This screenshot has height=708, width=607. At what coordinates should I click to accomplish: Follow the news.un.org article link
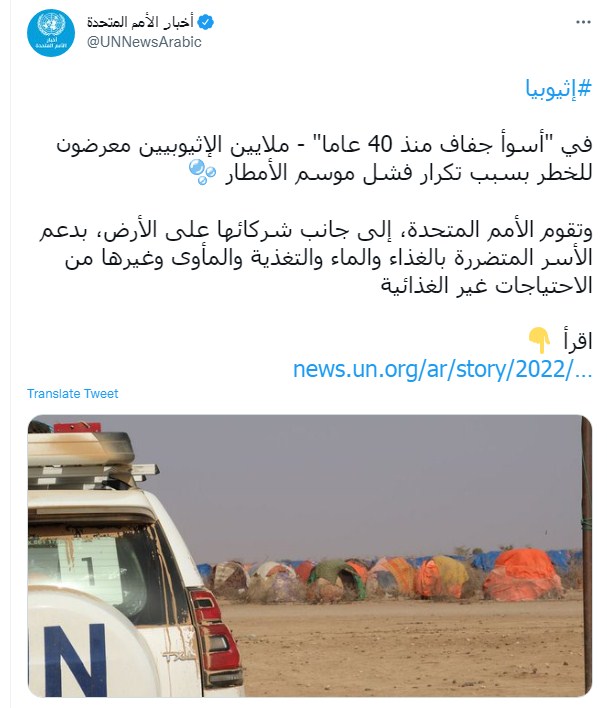(x=443, y=369)
